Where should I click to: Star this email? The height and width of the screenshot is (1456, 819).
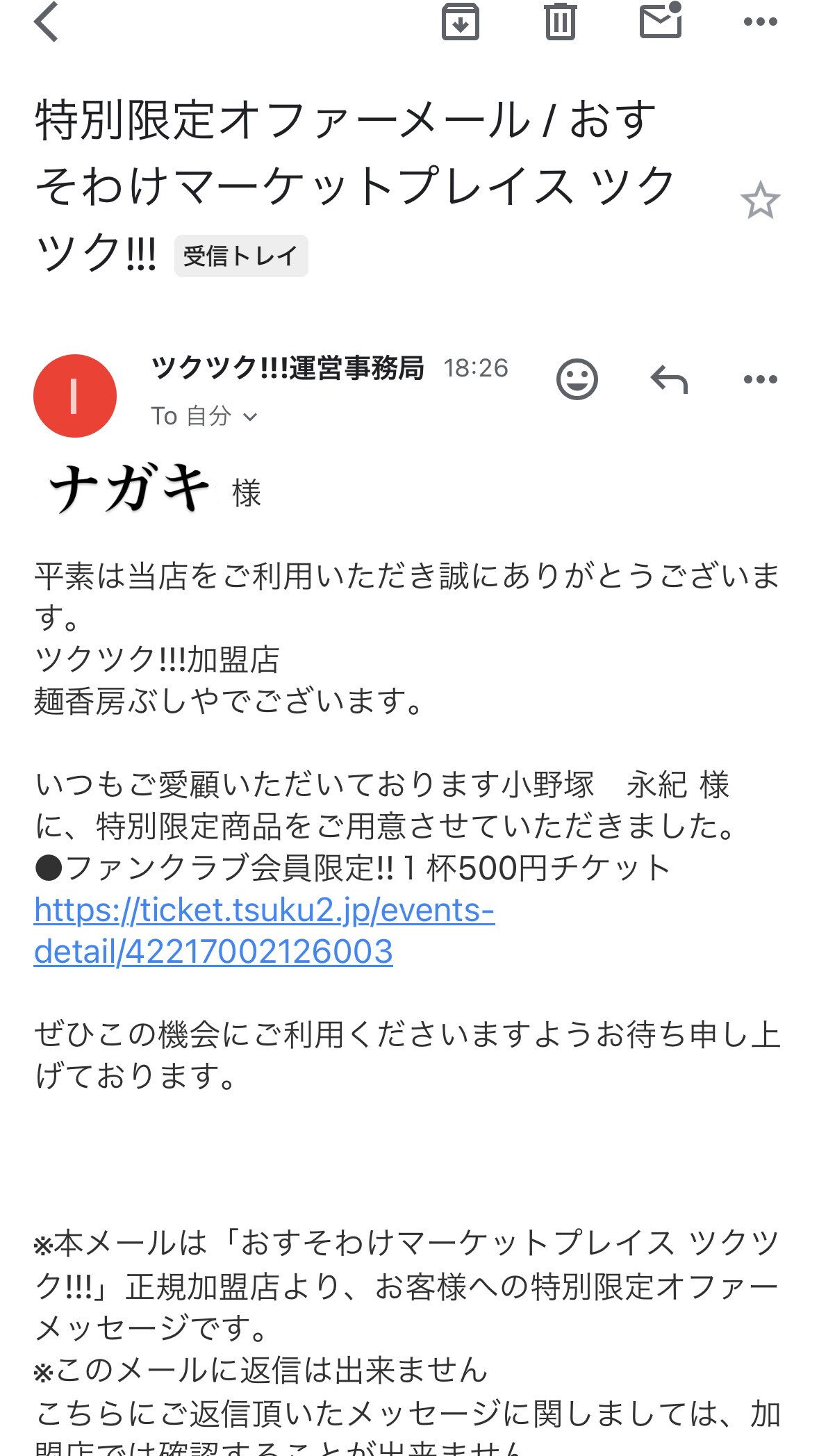click(x=760, y=201)
